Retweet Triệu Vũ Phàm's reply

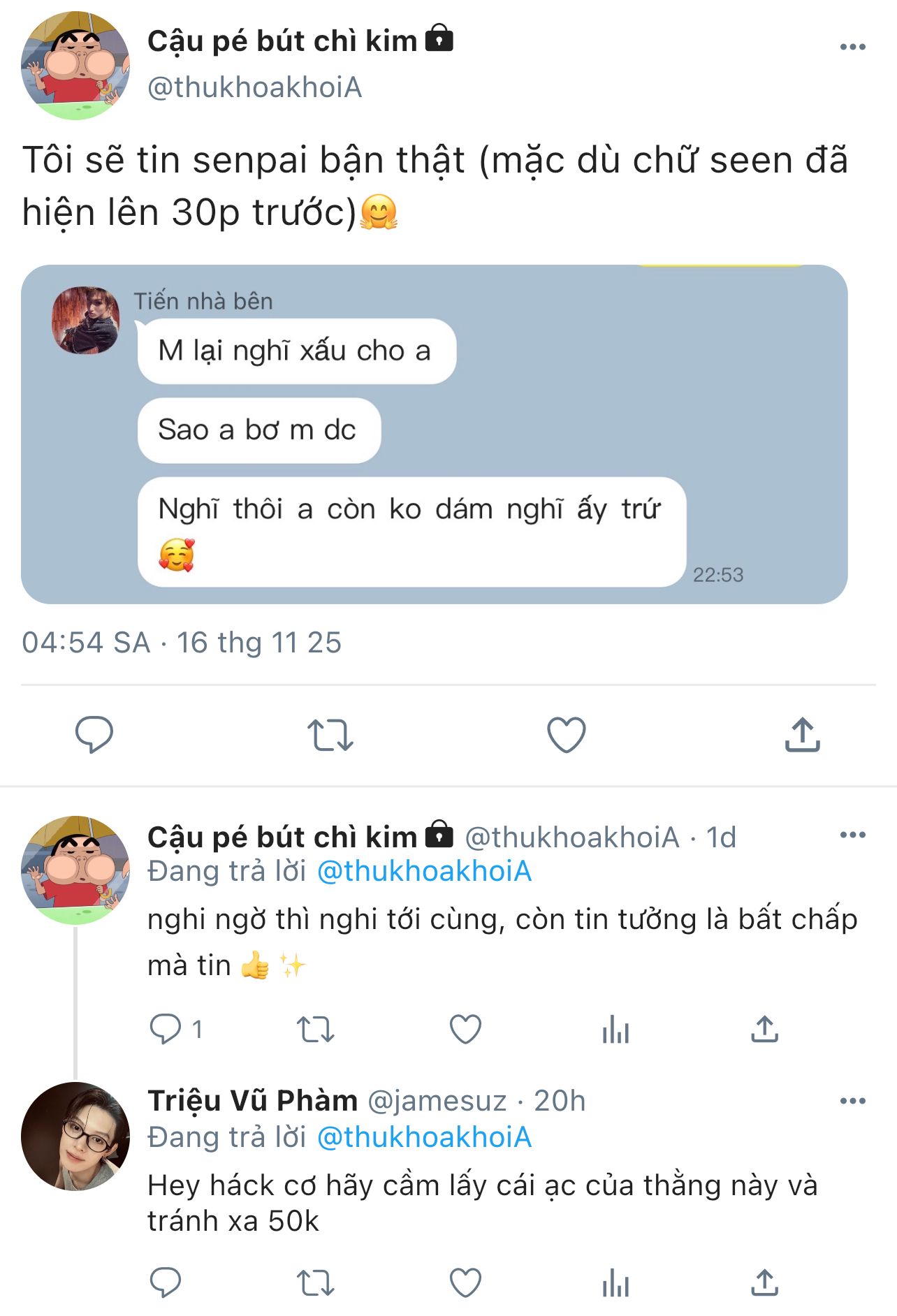click(x=316, y=1282)
